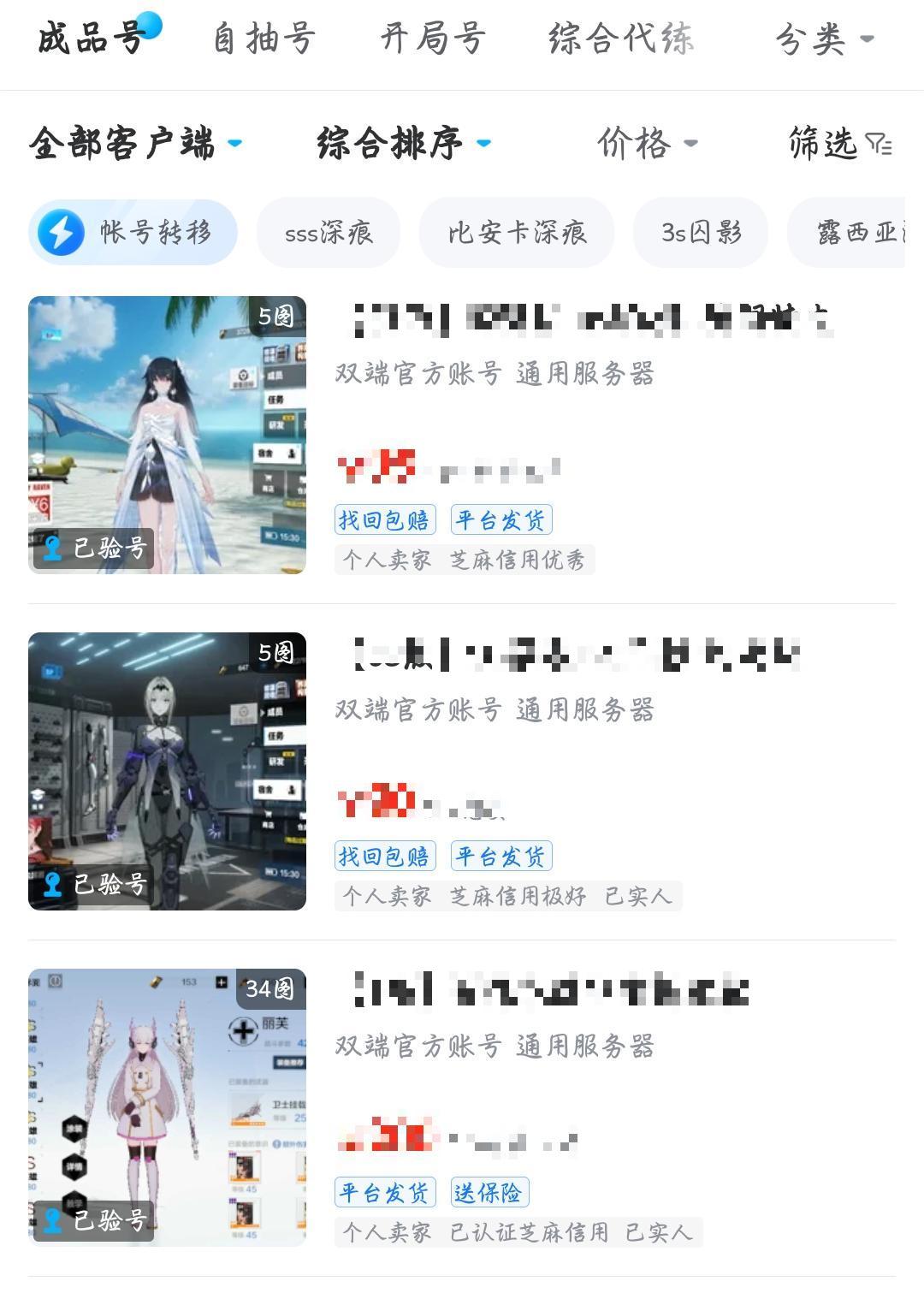The height and width of the screenshot is (1293, 924).
Task: Open the 综合排序 sort dropdown
Action: (404, 143)
